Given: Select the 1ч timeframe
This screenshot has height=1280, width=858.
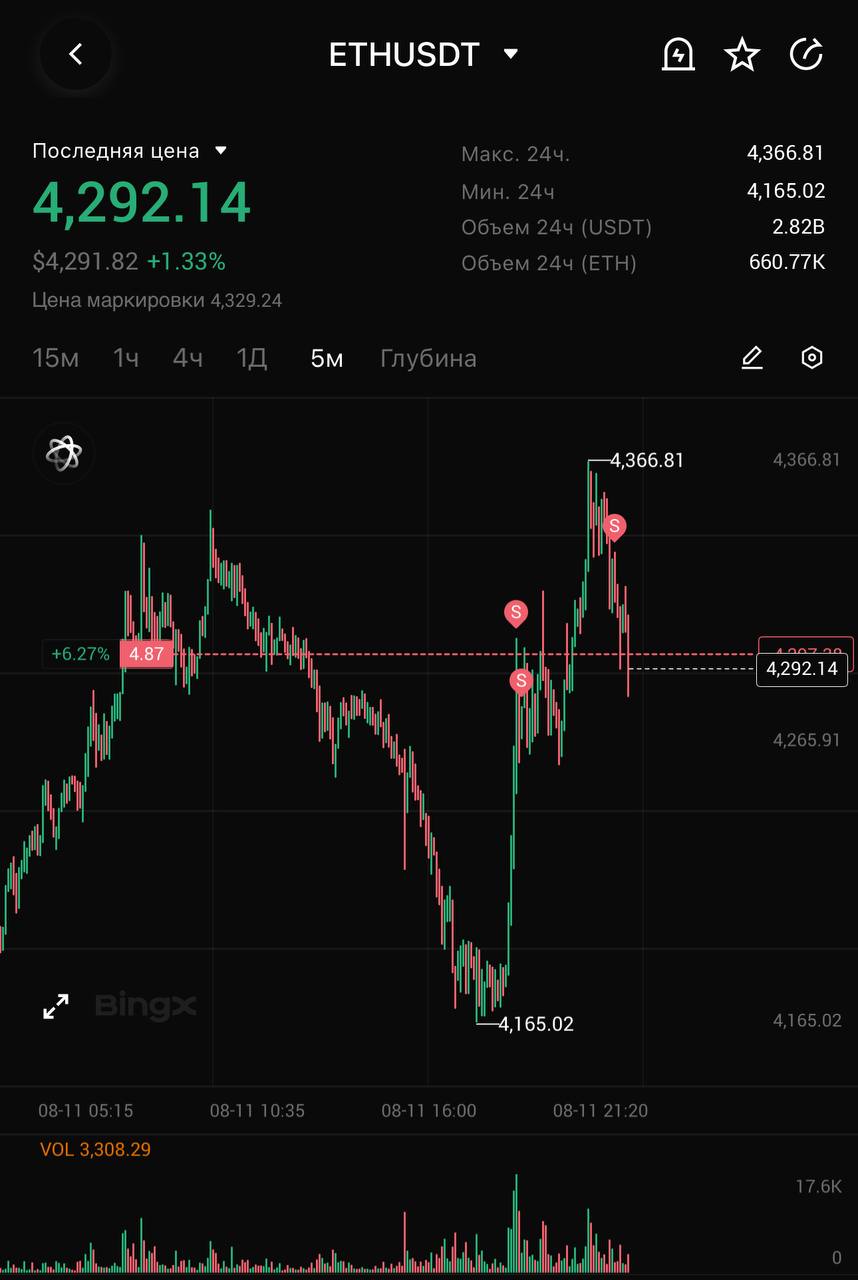Looking at the screenshot, I should [x=126, y=358].
